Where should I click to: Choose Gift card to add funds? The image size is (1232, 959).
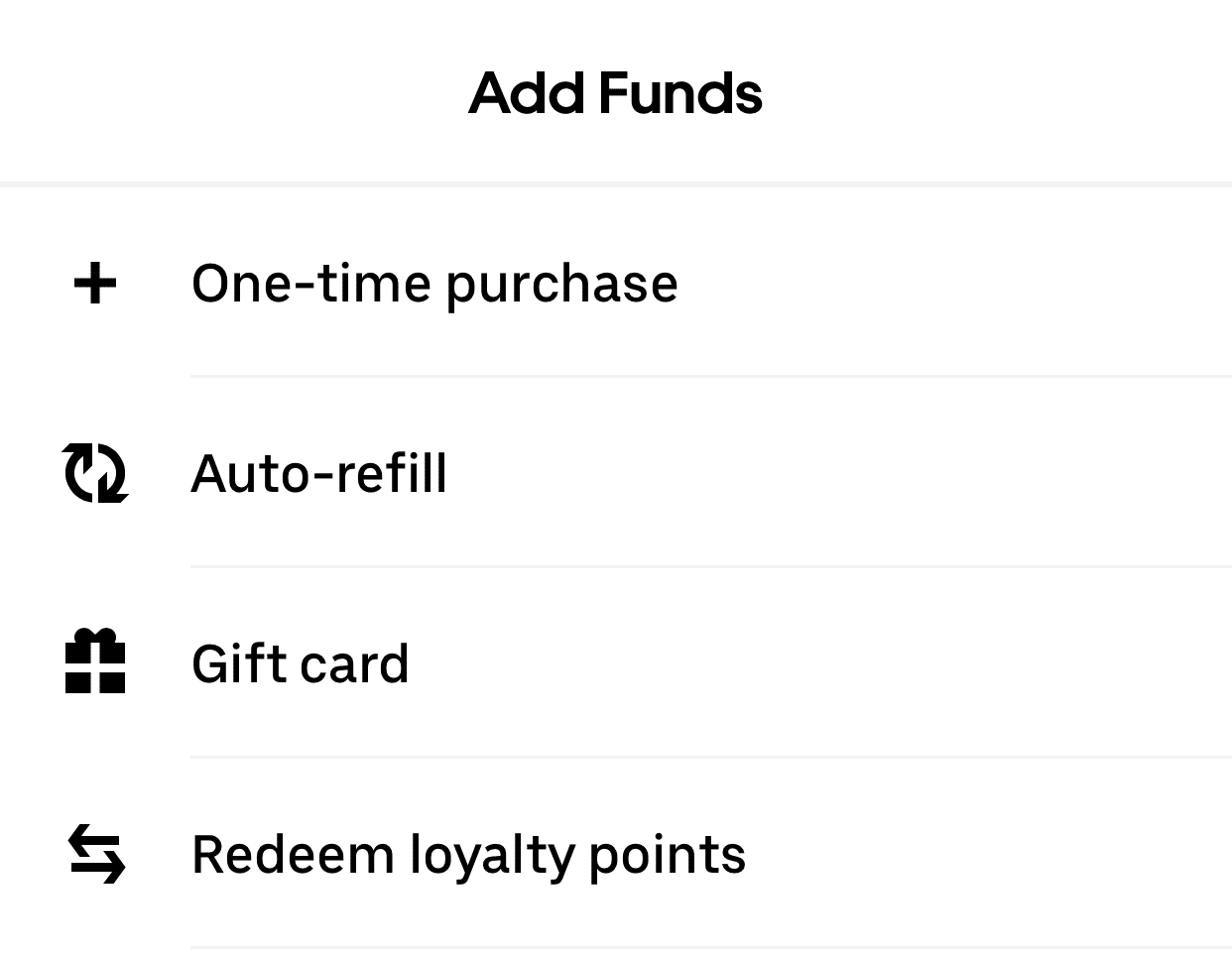tap(300, 663)
